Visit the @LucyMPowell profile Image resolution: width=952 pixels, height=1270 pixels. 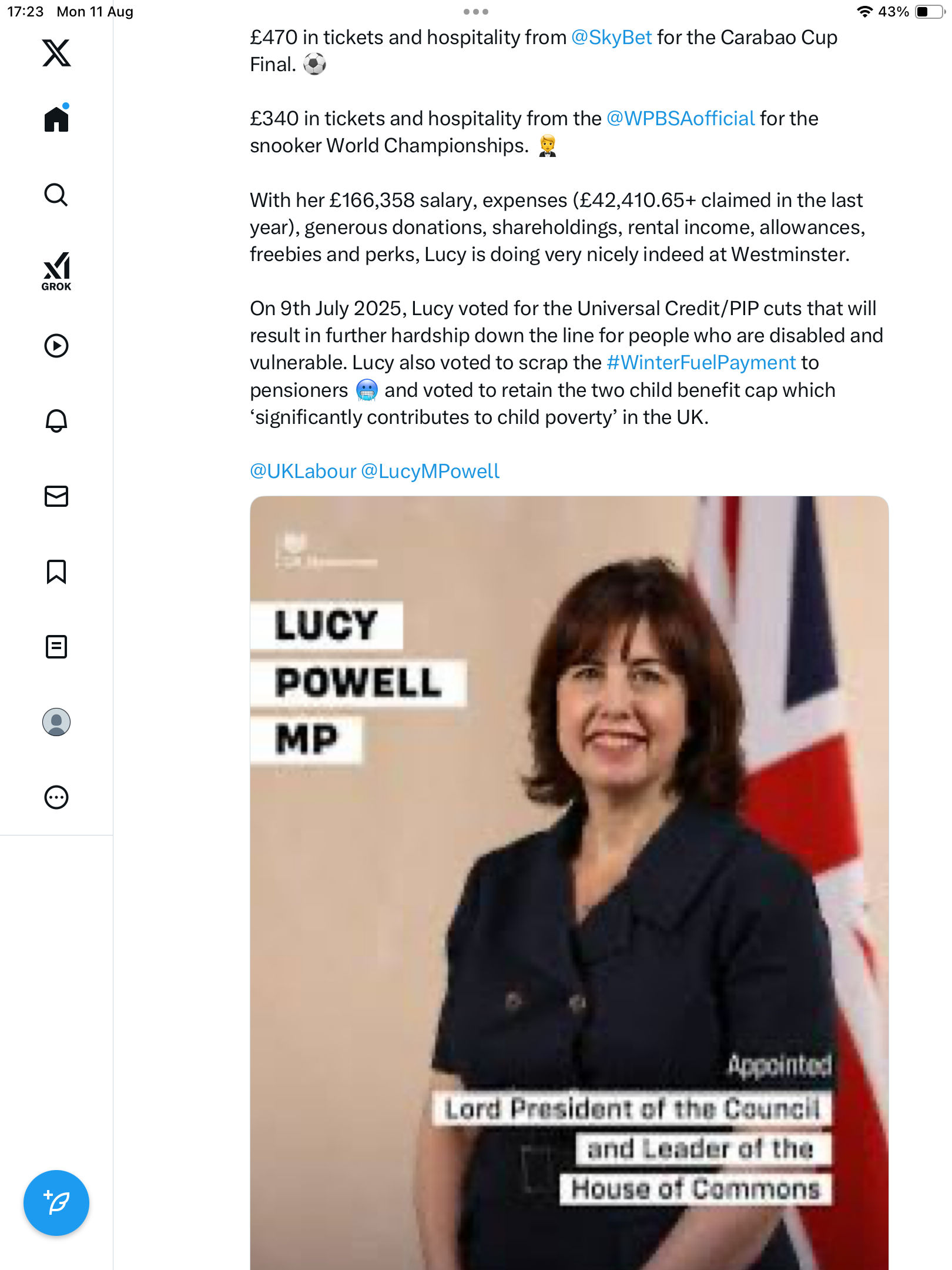pyautogui.click(x=430, y=472)
